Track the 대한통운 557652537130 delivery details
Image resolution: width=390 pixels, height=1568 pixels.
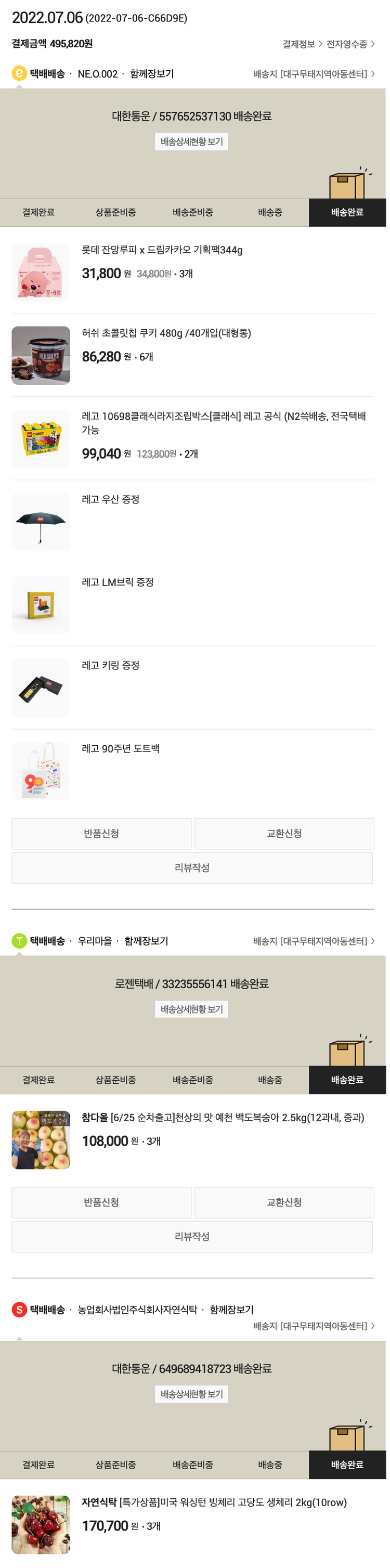tap(191, 142)
